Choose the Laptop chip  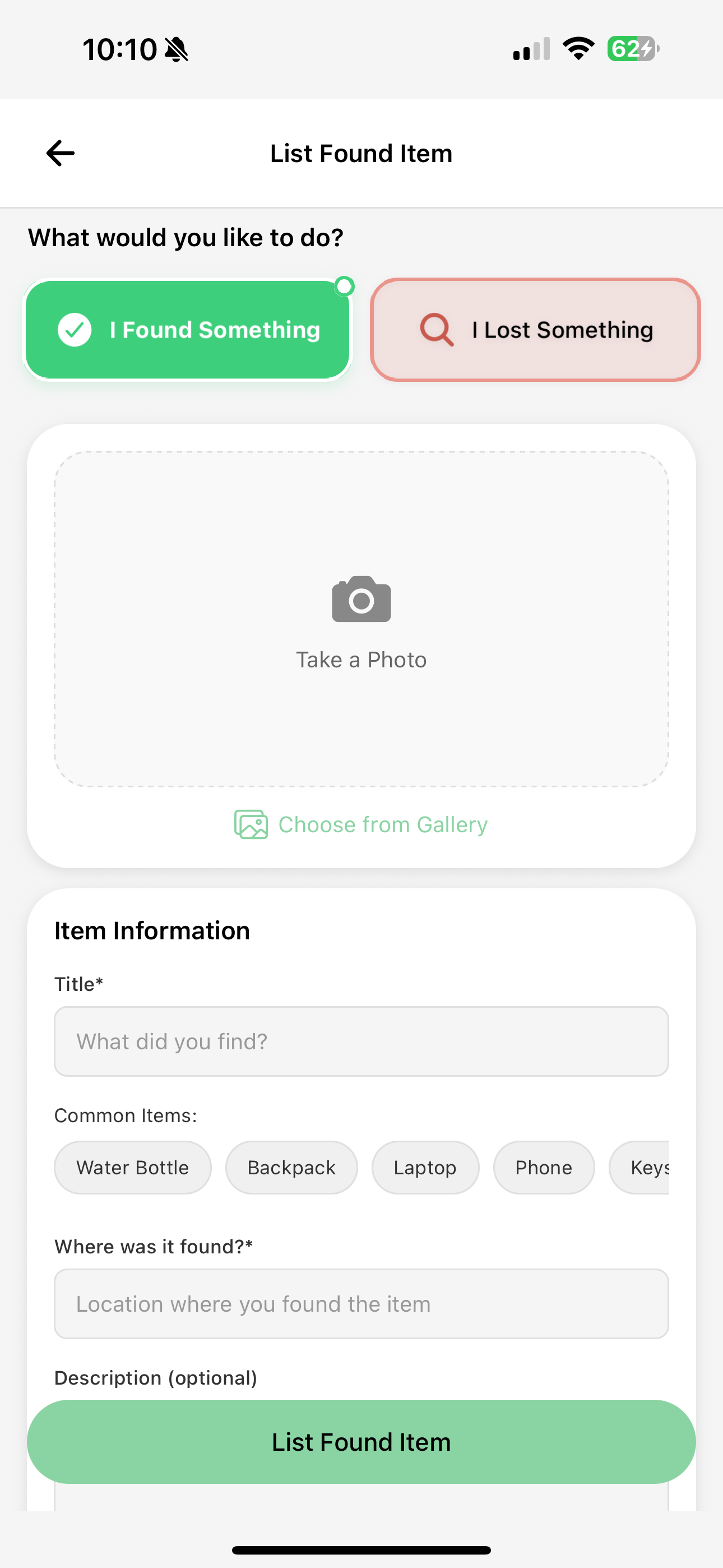tap(425, 1168)
